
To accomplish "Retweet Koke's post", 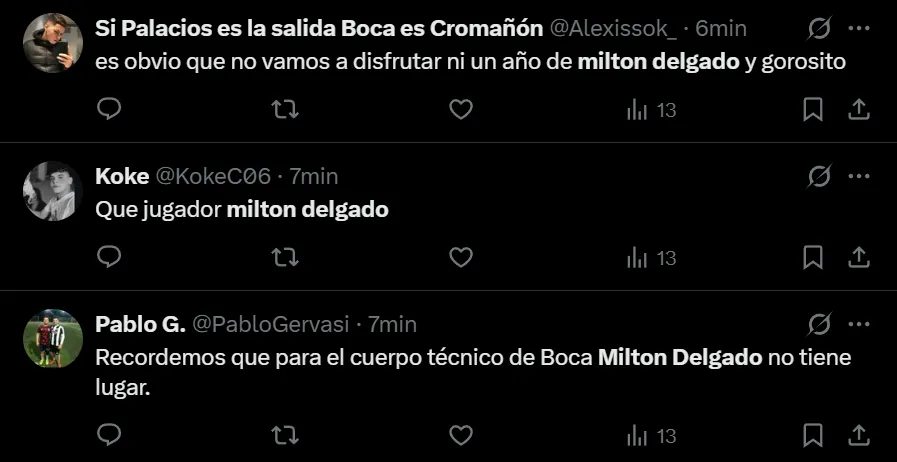I will click(x=285, y=257).
